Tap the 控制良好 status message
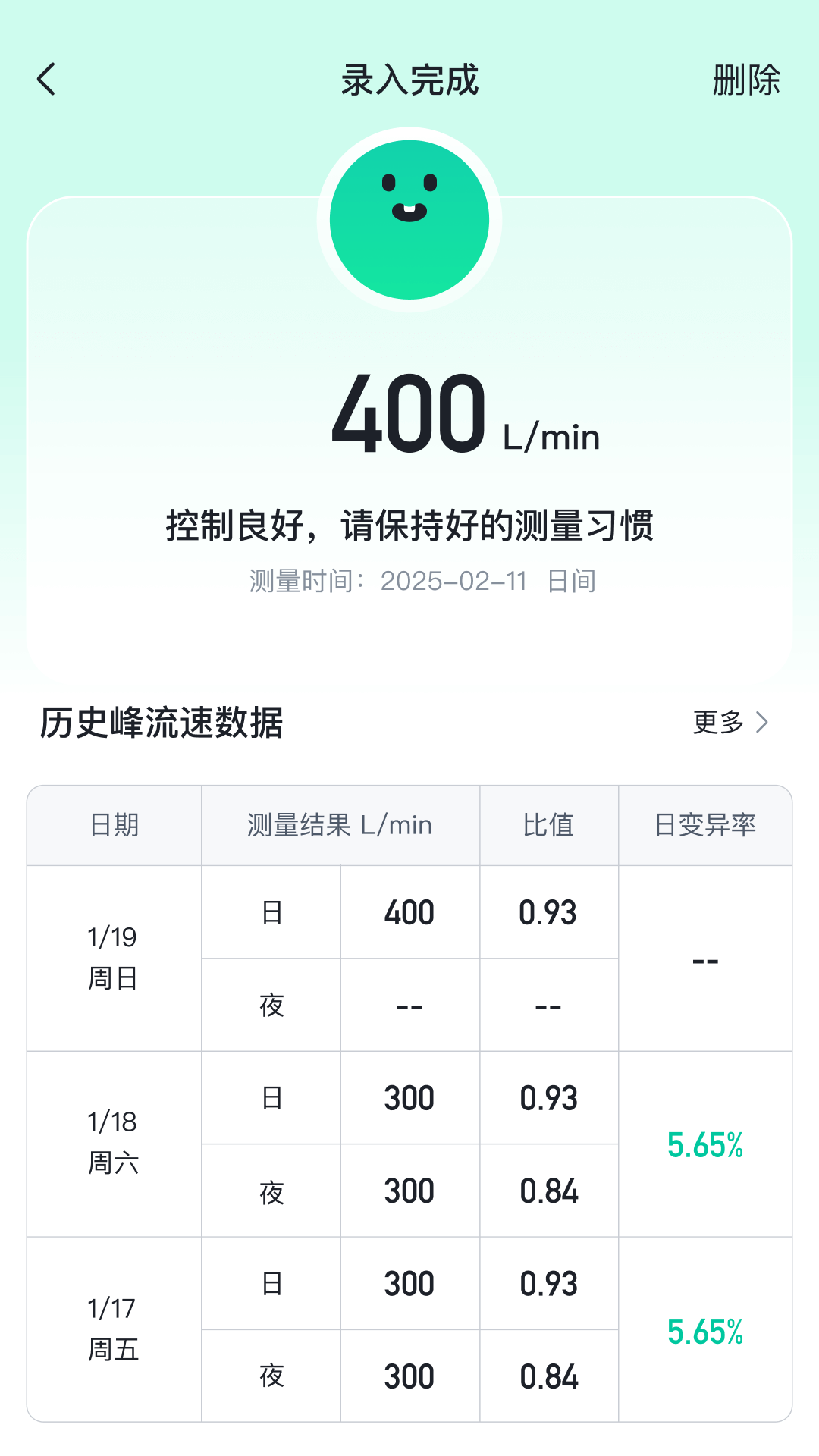Viewport: 819px width, 1456px height. (x=409, y=525)
